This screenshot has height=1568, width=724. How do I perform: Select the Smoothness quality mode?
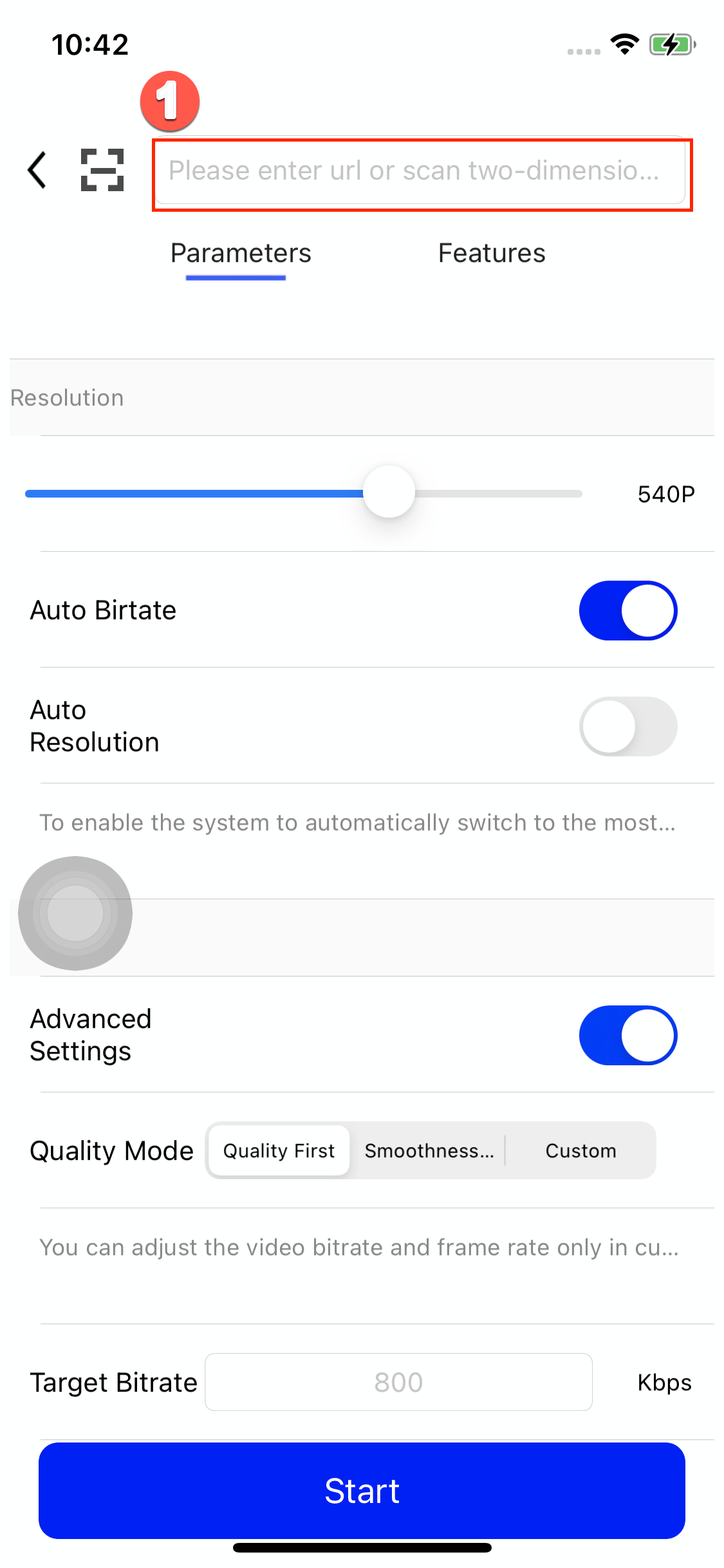429,1151
